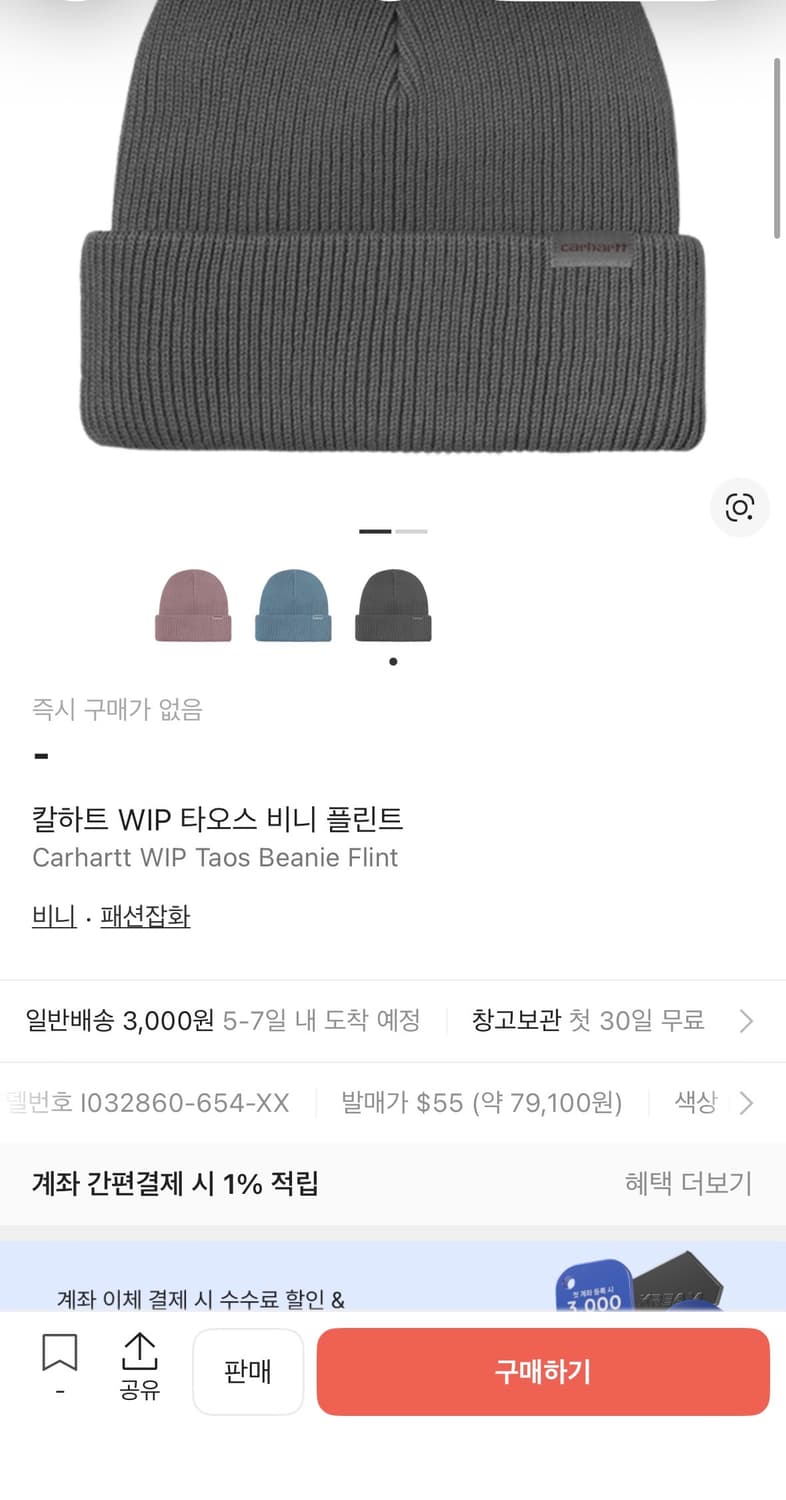Click the black carousel indicator bar

[x=374, y=531]
